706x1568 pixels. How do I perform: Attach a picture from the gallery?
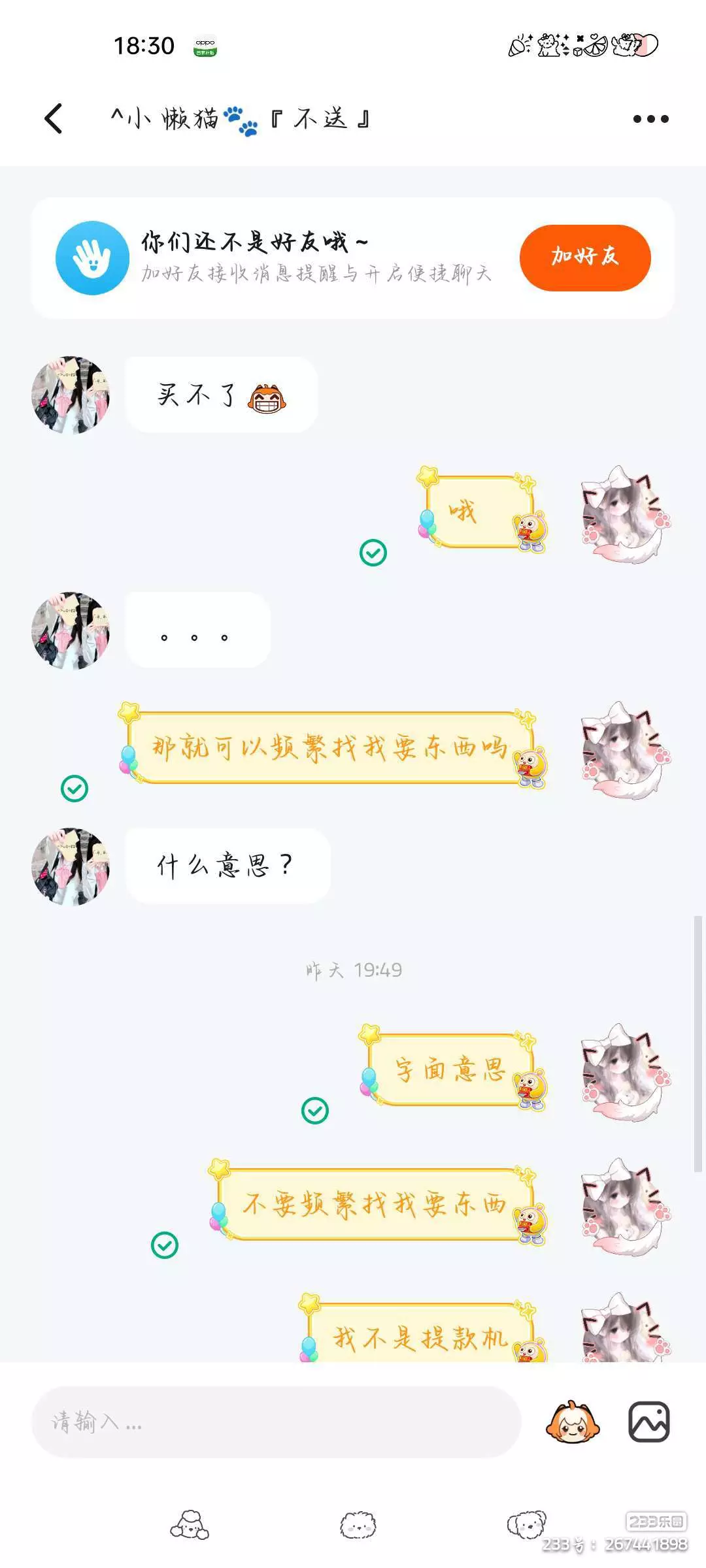click(648, 1422)
